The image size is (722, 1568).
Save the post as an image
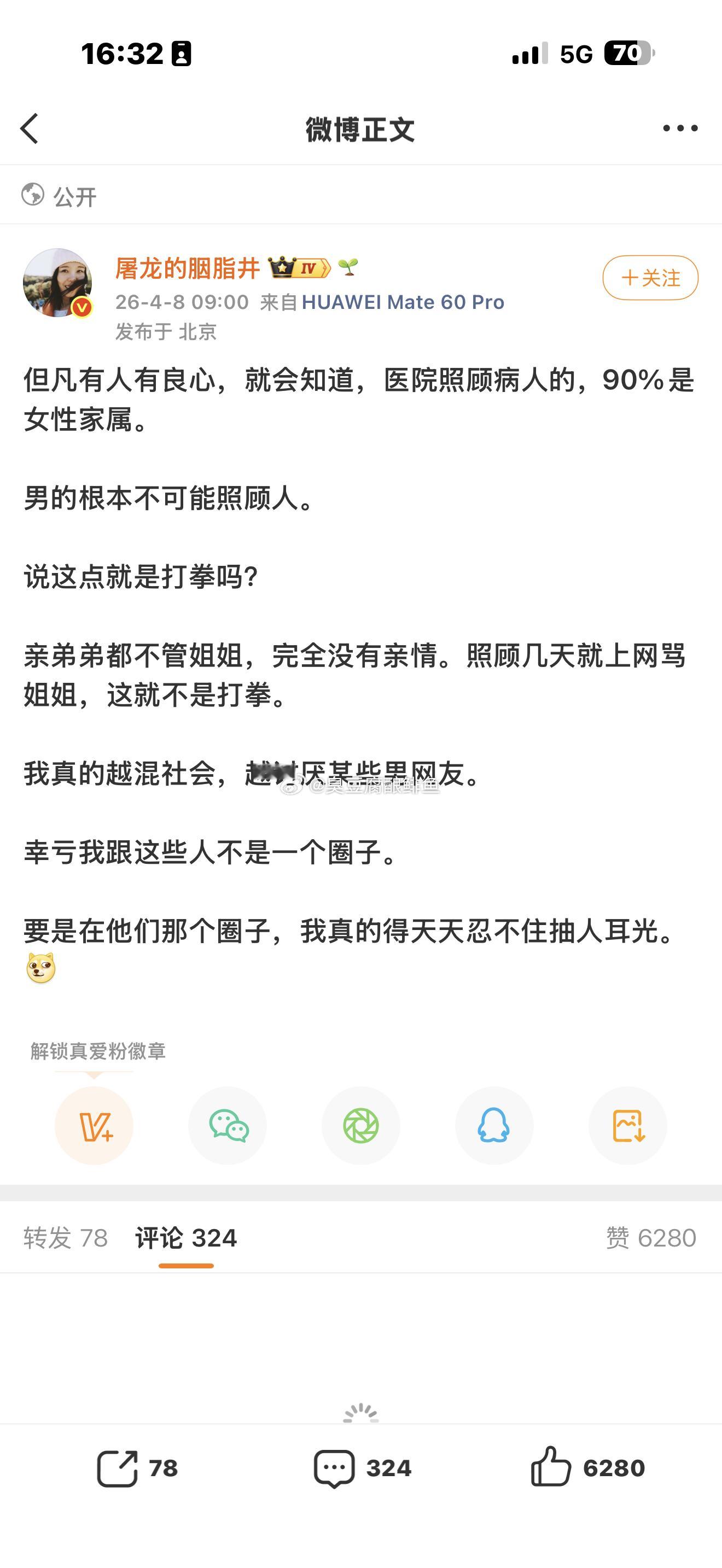coord(627,1126)
